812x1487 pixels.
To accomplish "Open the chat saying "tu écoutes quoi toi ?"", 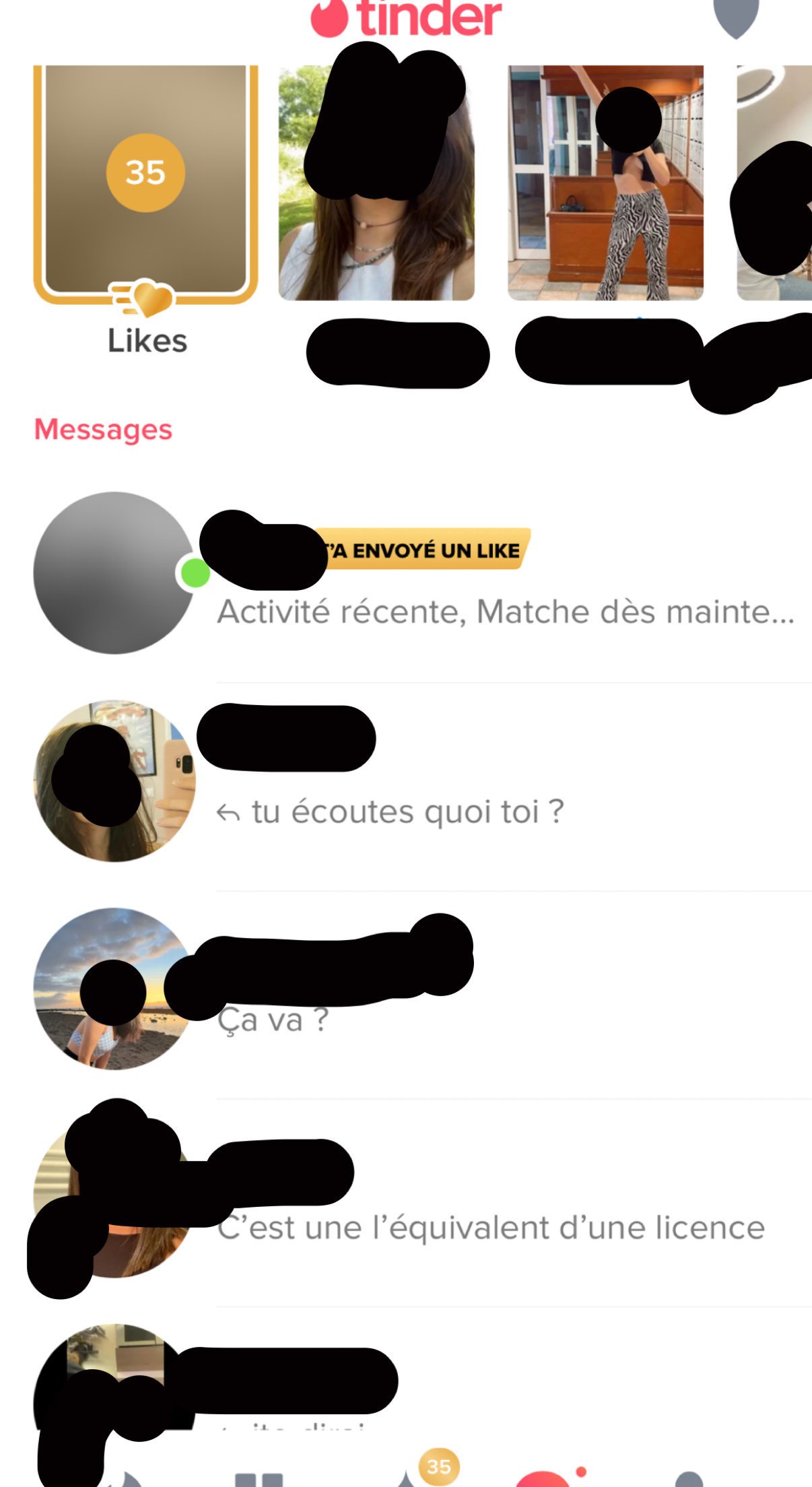I will (x=423, y=781).
